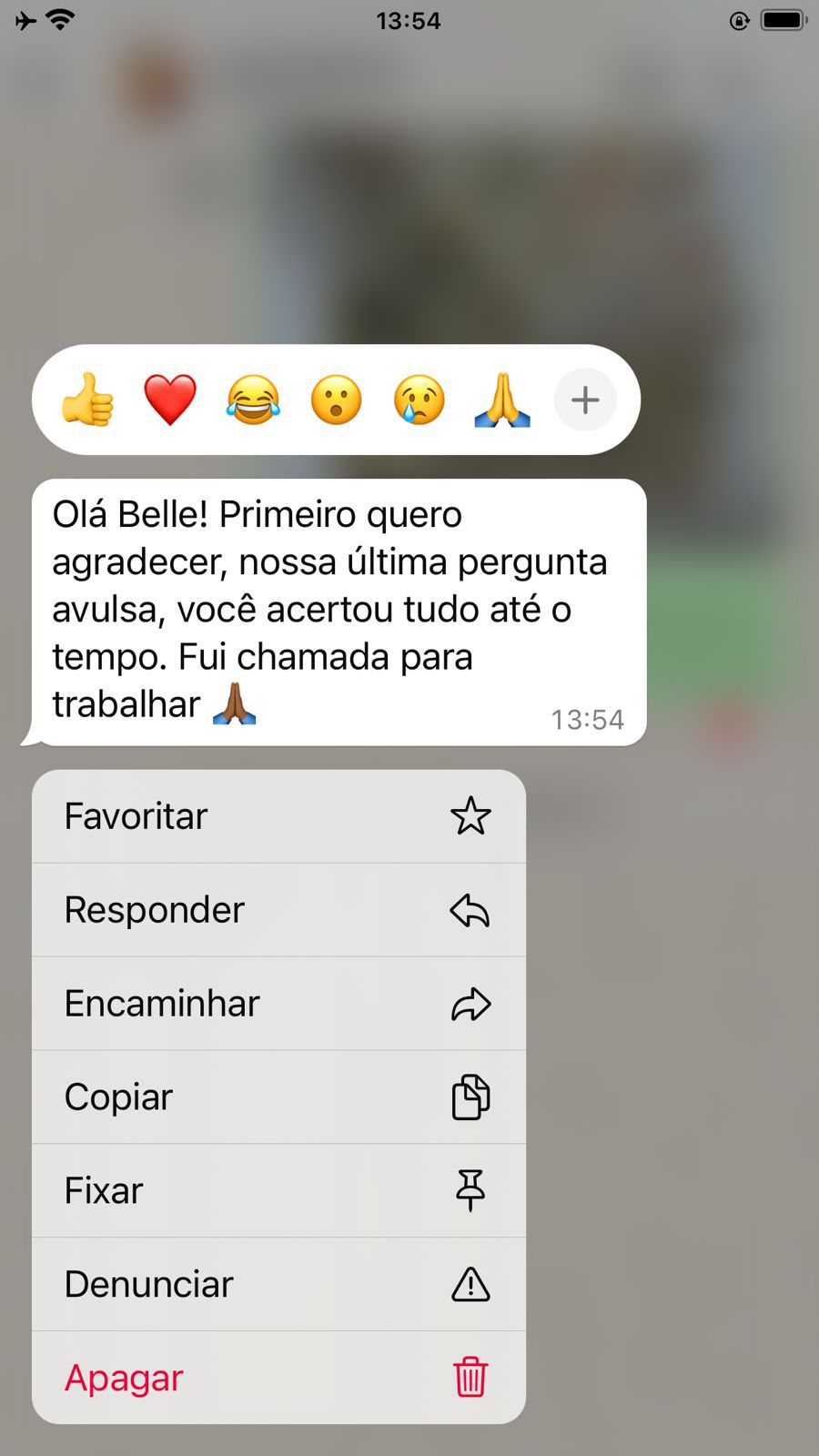Viewport: 819px width, 1456px height.
Task: React with the red heart emoji
Action: click(x=170, y=399)
